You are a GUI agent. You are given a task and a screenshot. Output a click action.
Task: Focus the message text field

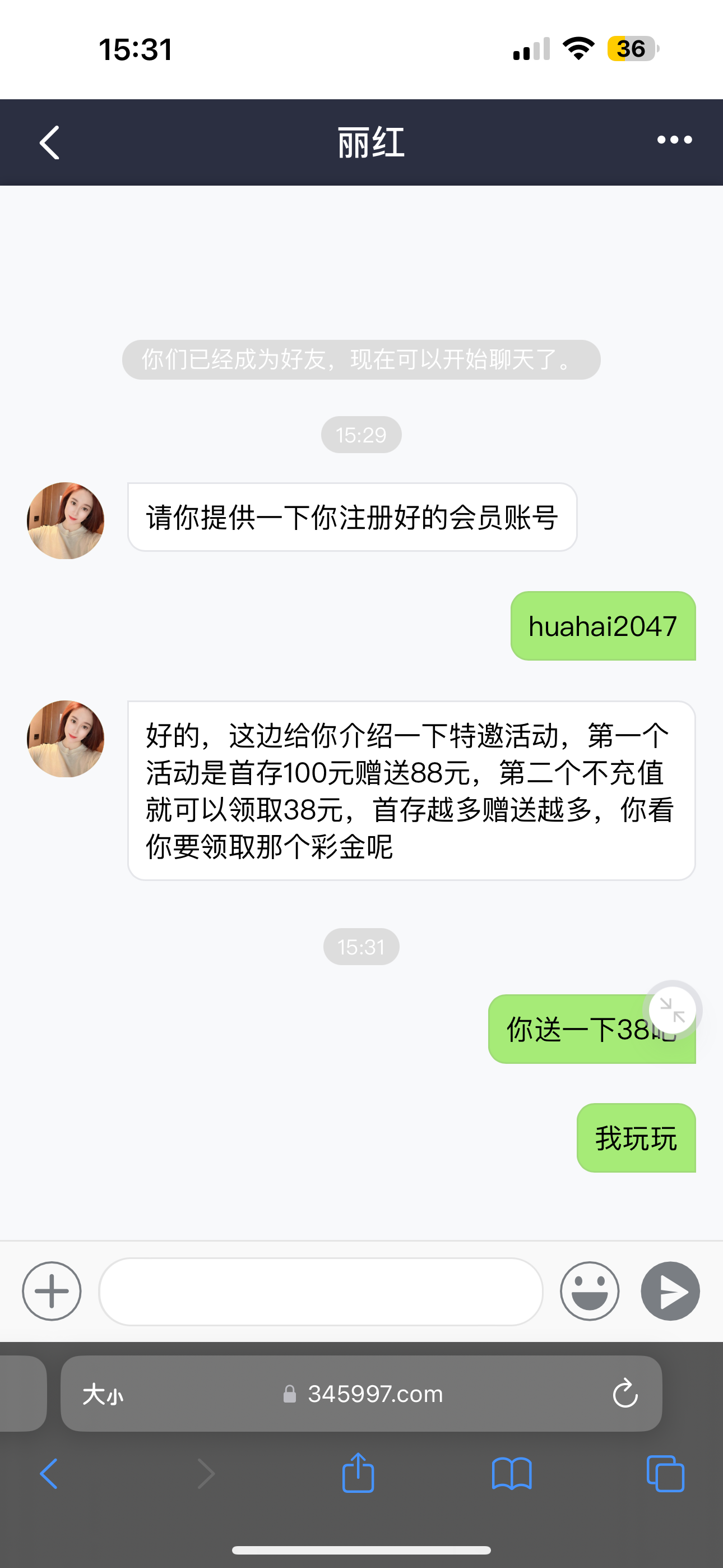click(321, 1291)
